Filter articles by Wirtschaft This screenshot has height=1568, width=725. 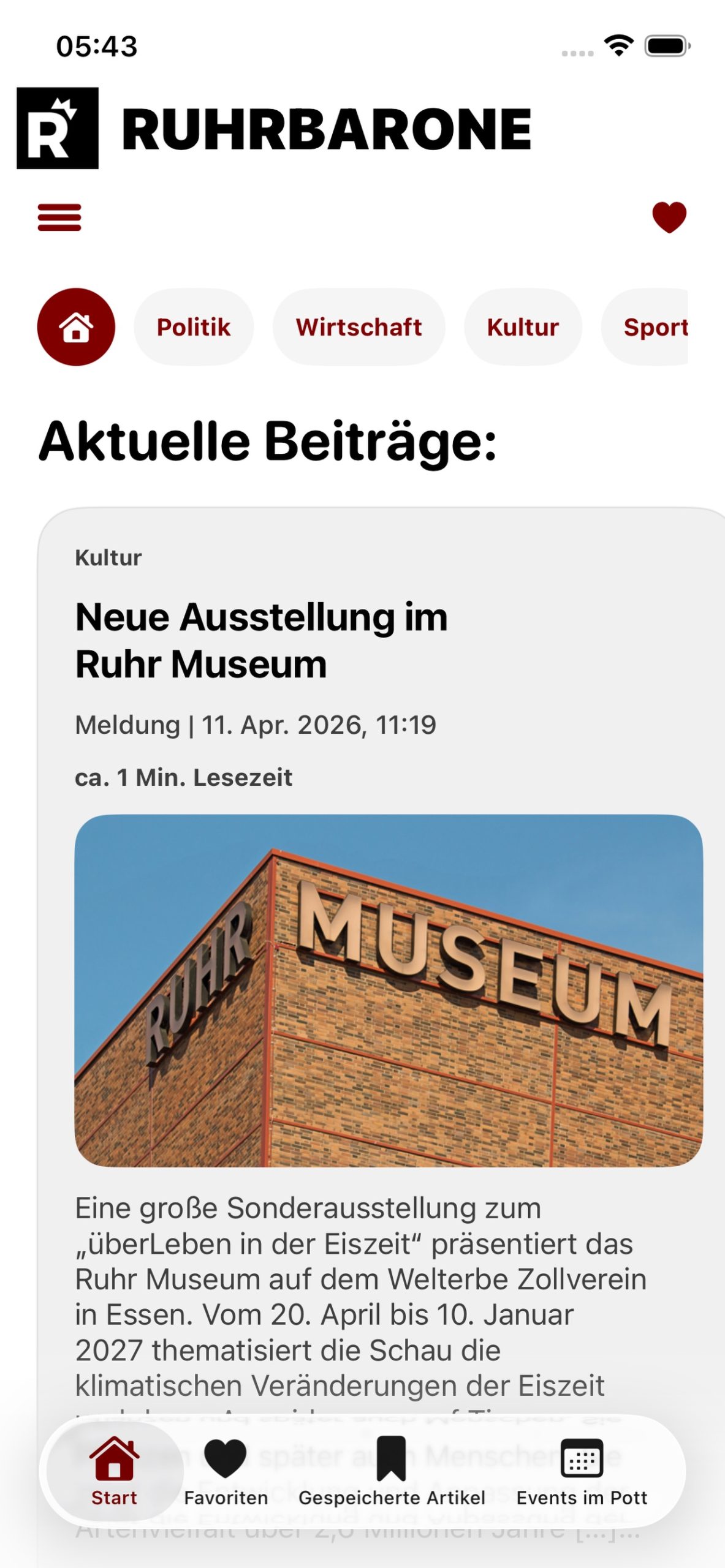coord(359,327)
